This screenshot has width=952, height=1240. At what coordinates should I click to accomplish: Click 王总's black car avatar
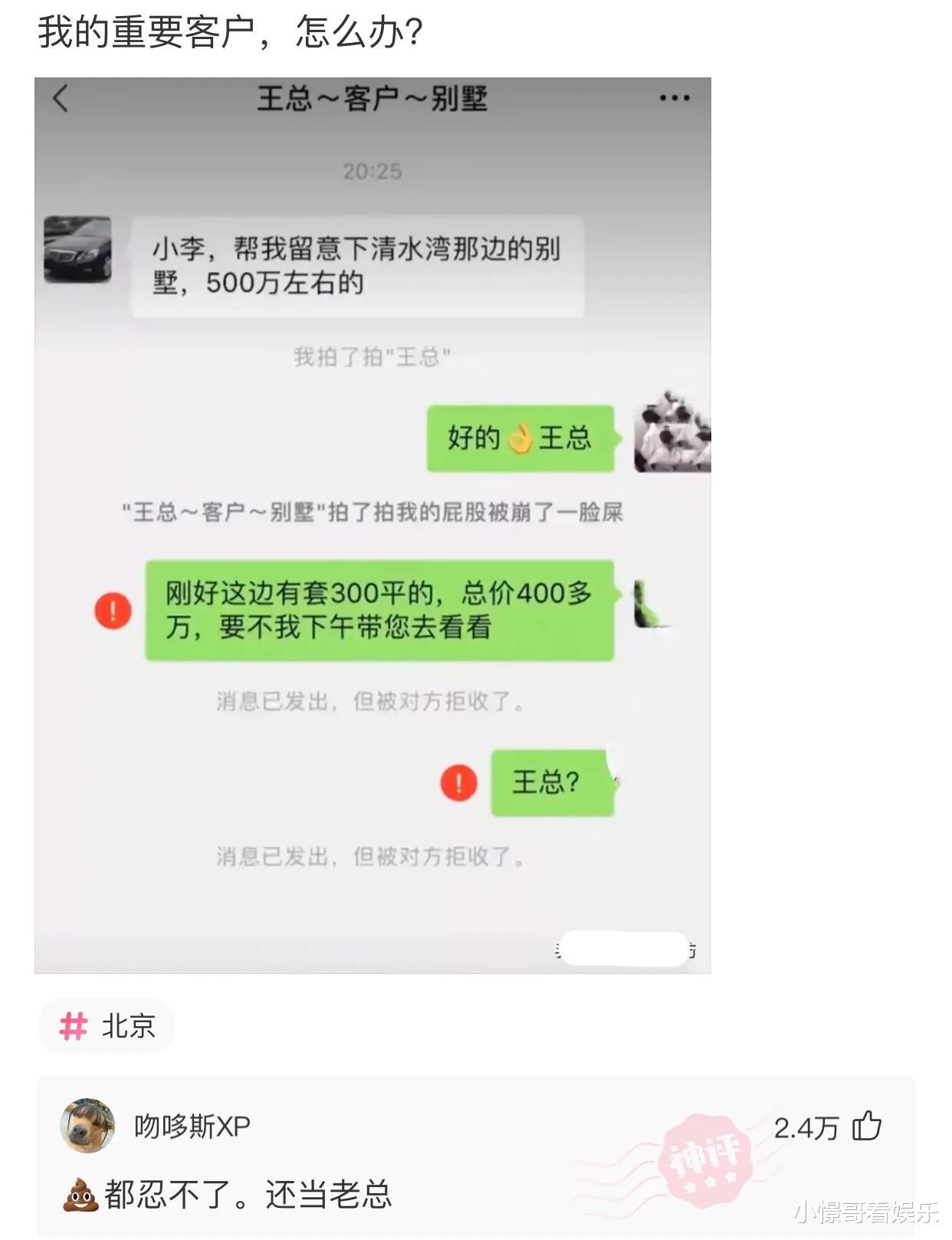coord(80,248)
